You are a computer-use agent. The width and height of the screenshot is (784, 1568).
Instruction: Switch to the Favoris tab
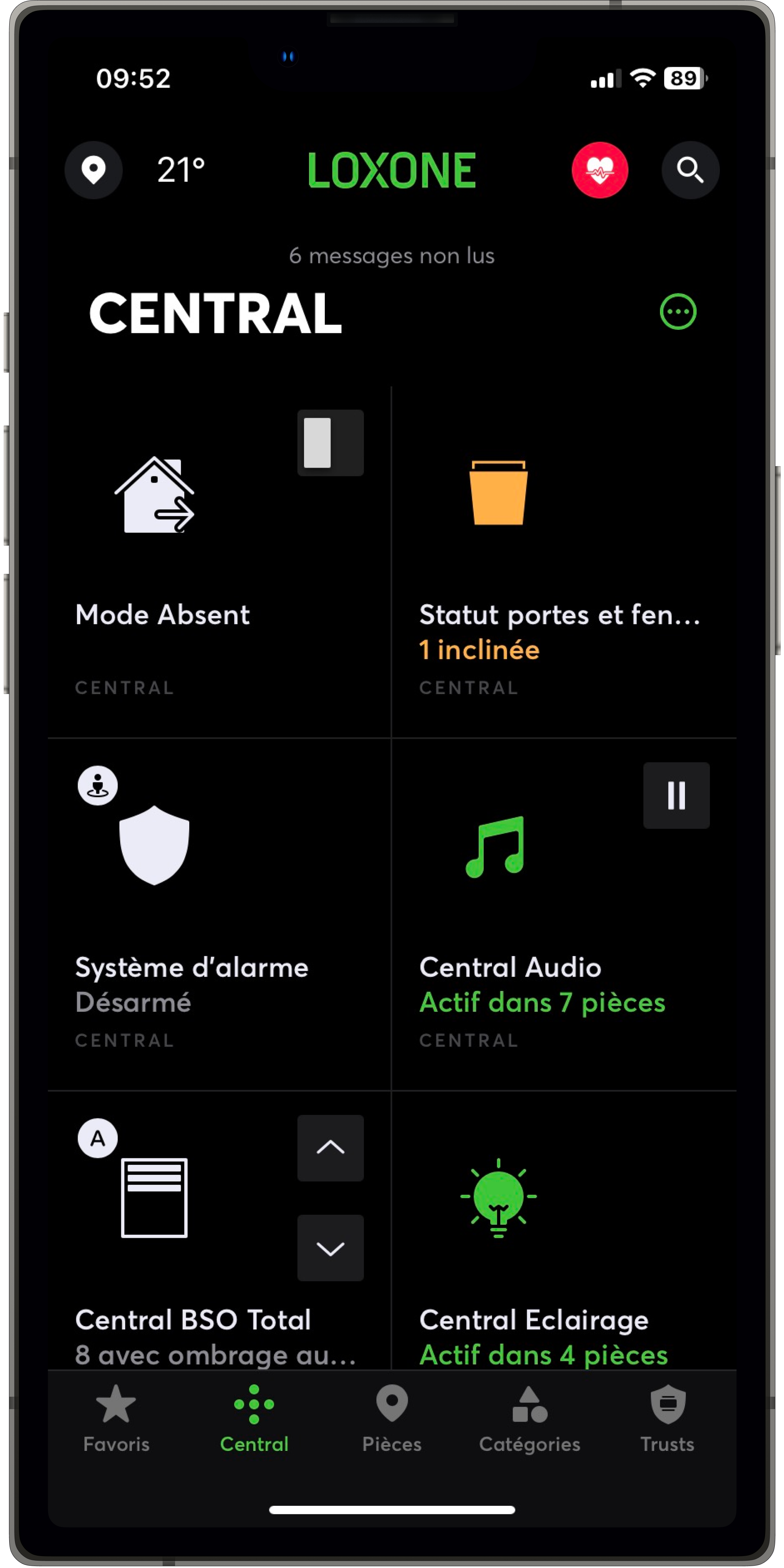click(x=116, y=1418)
